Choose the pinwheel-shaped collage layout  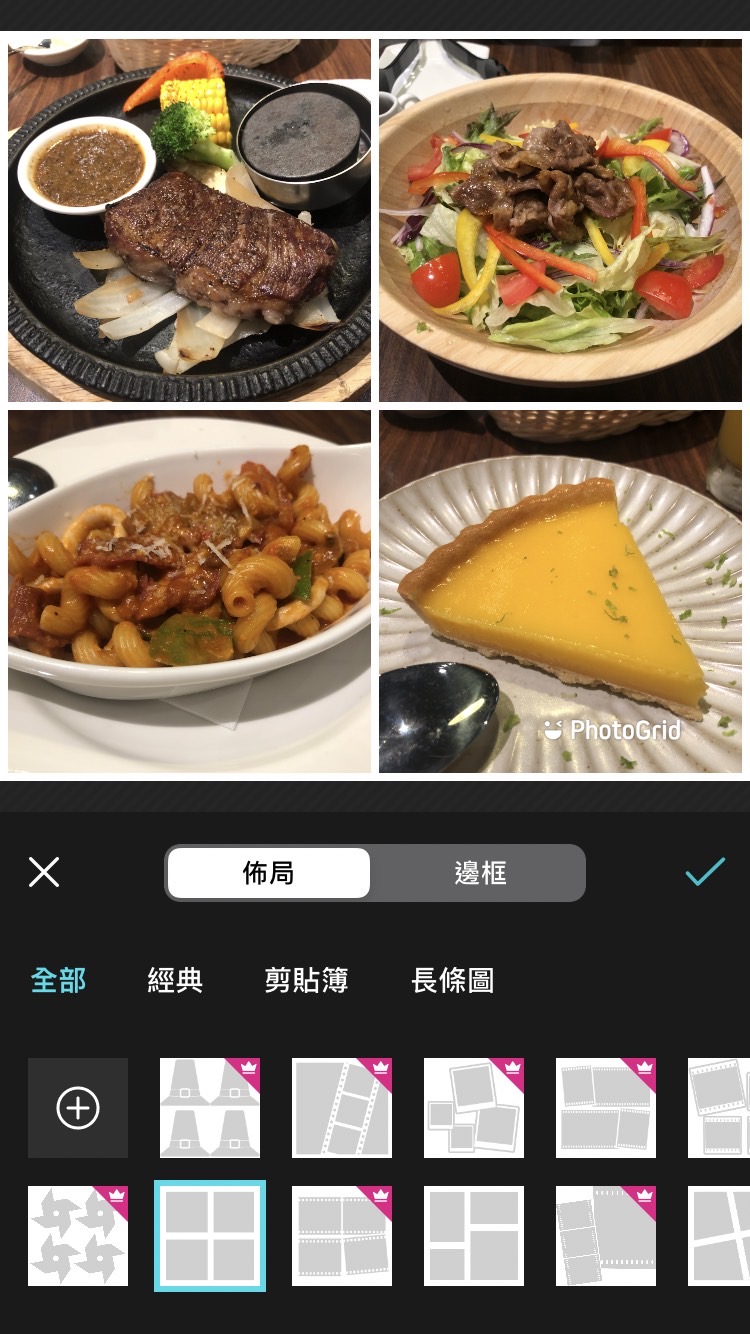coord(78,1236)
